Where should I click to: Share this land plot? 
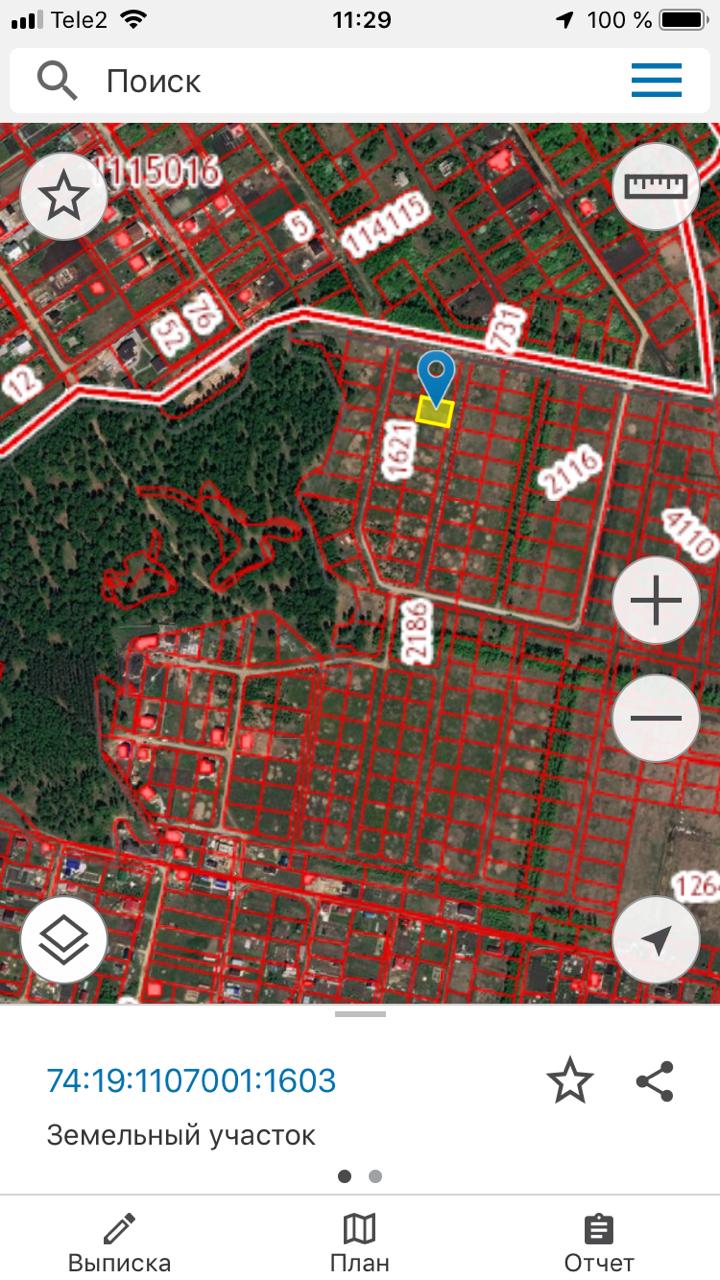655,1082
